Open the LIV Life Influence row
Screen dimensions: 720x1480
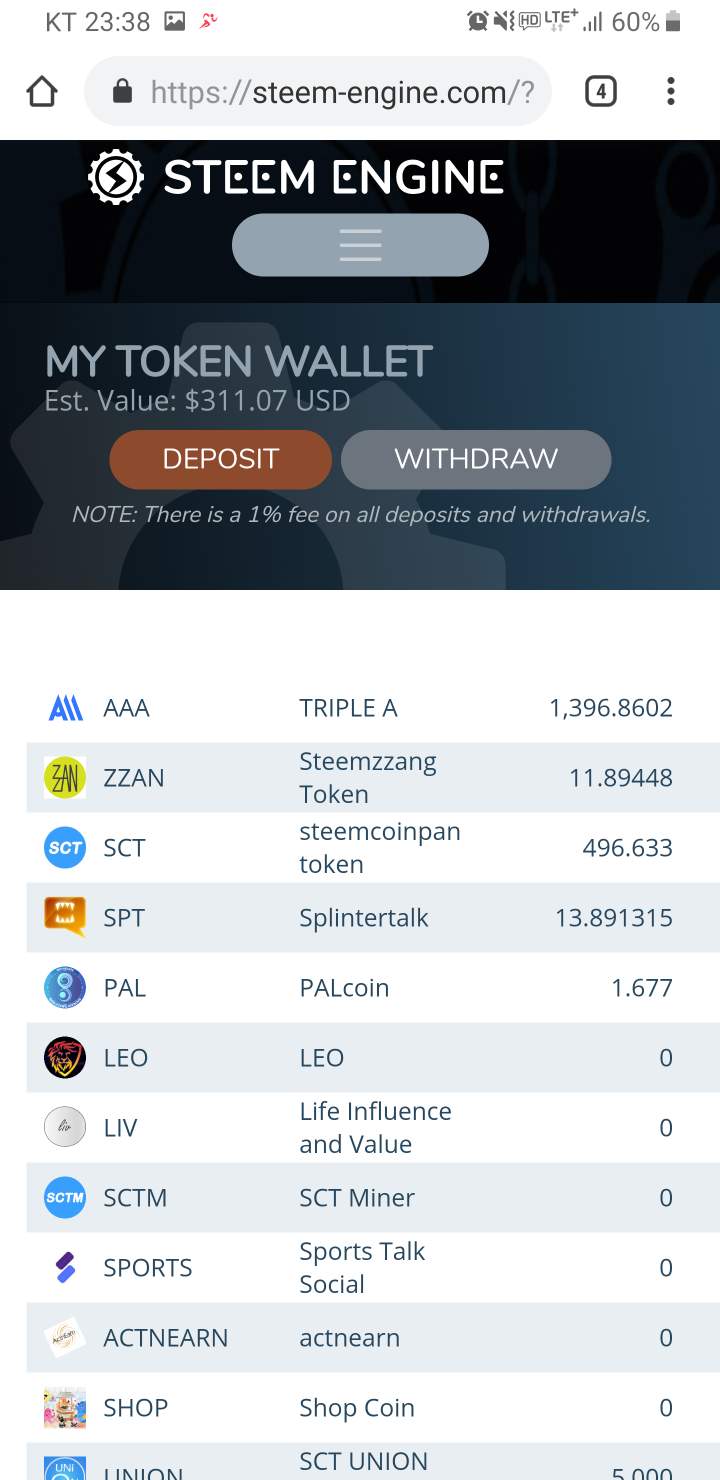click(x=360, y=1128)
